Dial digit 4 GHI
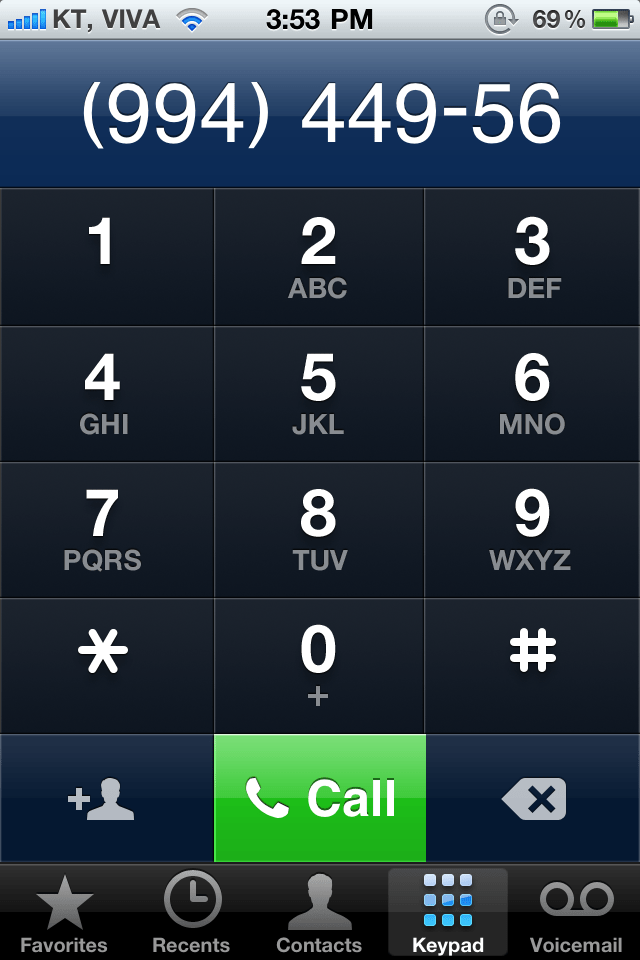This screenshot has height=960, width=640. [x=106, y=394]
